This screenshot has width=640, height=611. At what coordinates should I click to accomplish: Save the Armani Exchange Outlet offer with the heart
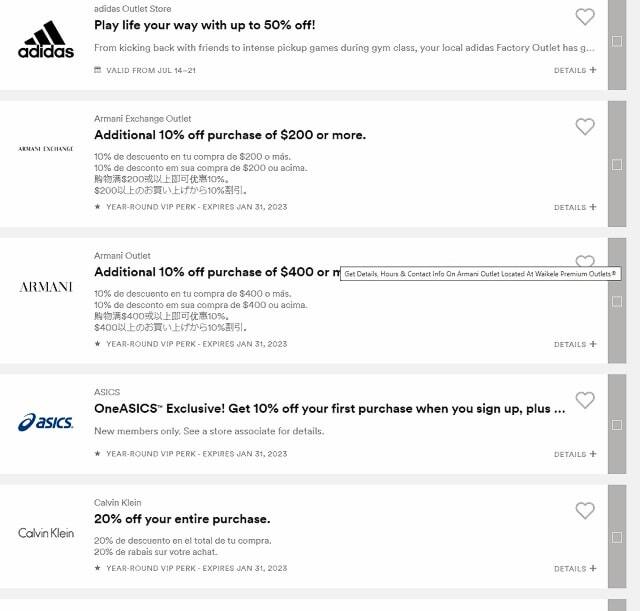tap(585, 127)
